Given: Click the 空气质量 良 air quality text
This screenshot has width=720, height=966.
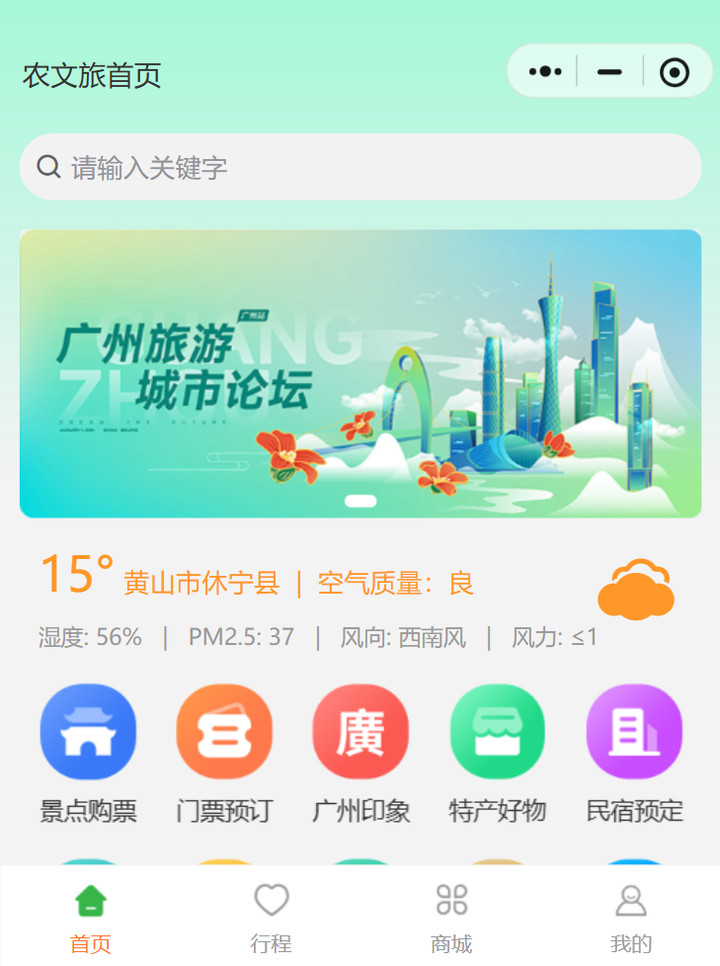Looking at the screenshot, I should pos(394,583).
